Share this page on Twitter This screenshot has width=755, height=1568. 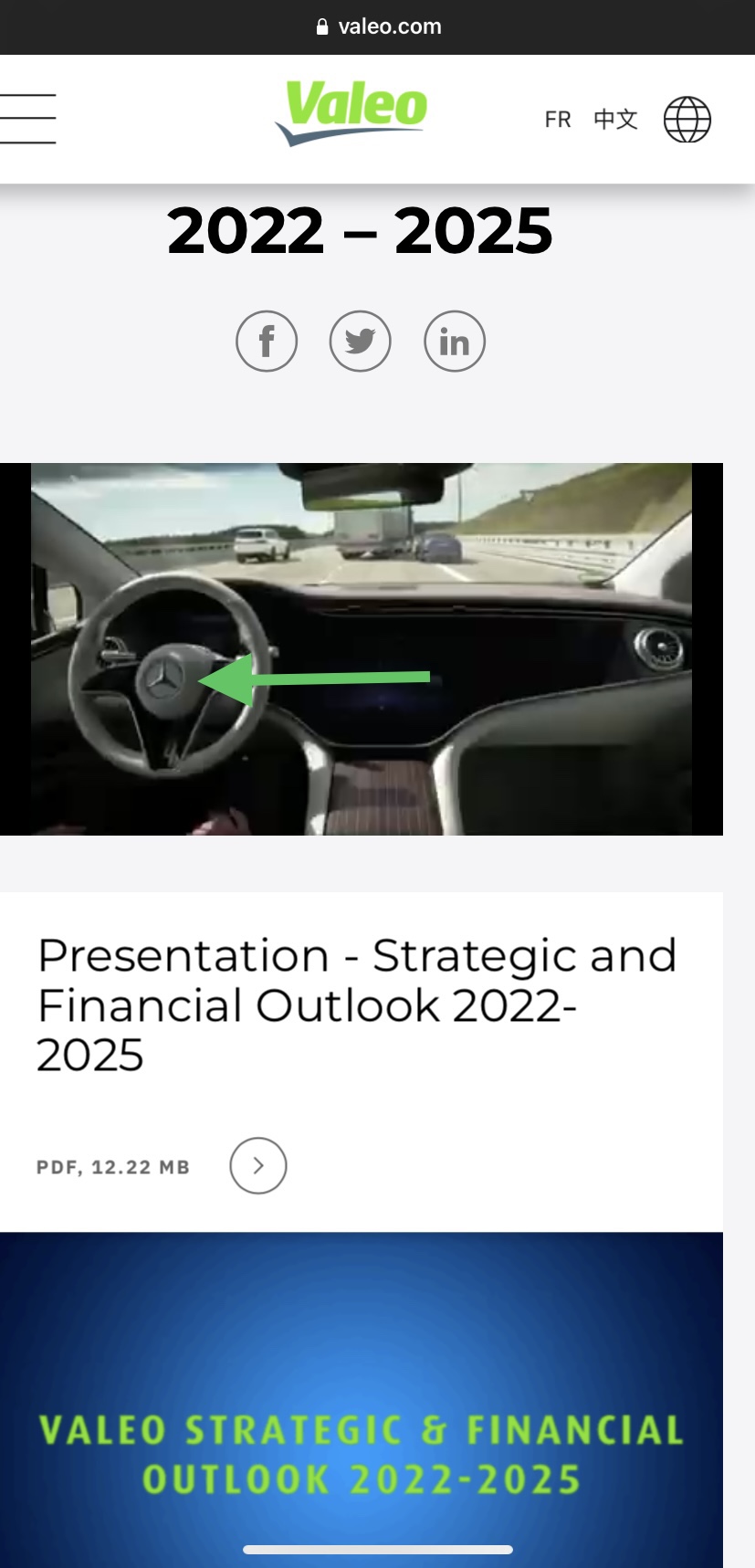click(361, 342)
